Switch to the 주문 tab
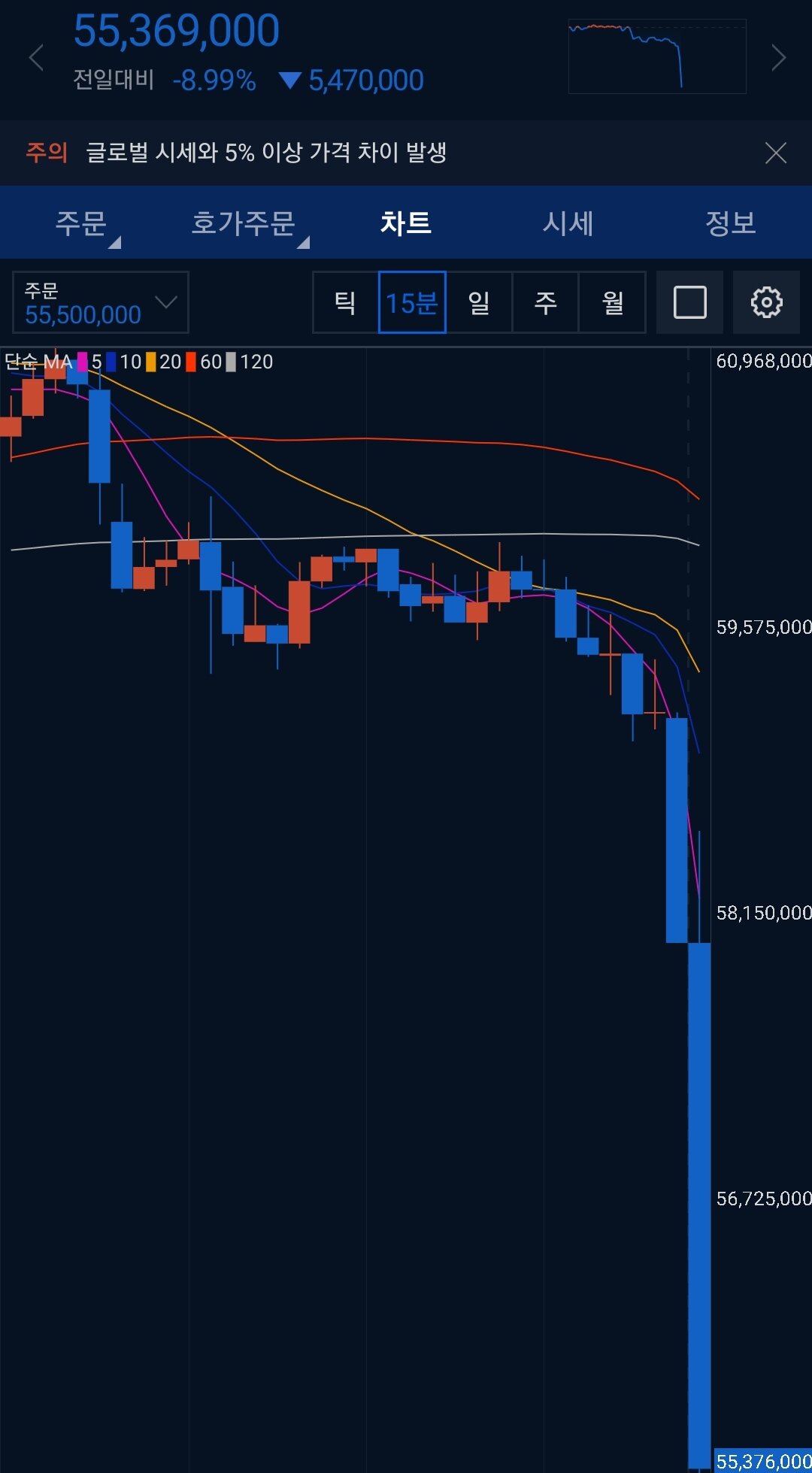 (81, 223)
